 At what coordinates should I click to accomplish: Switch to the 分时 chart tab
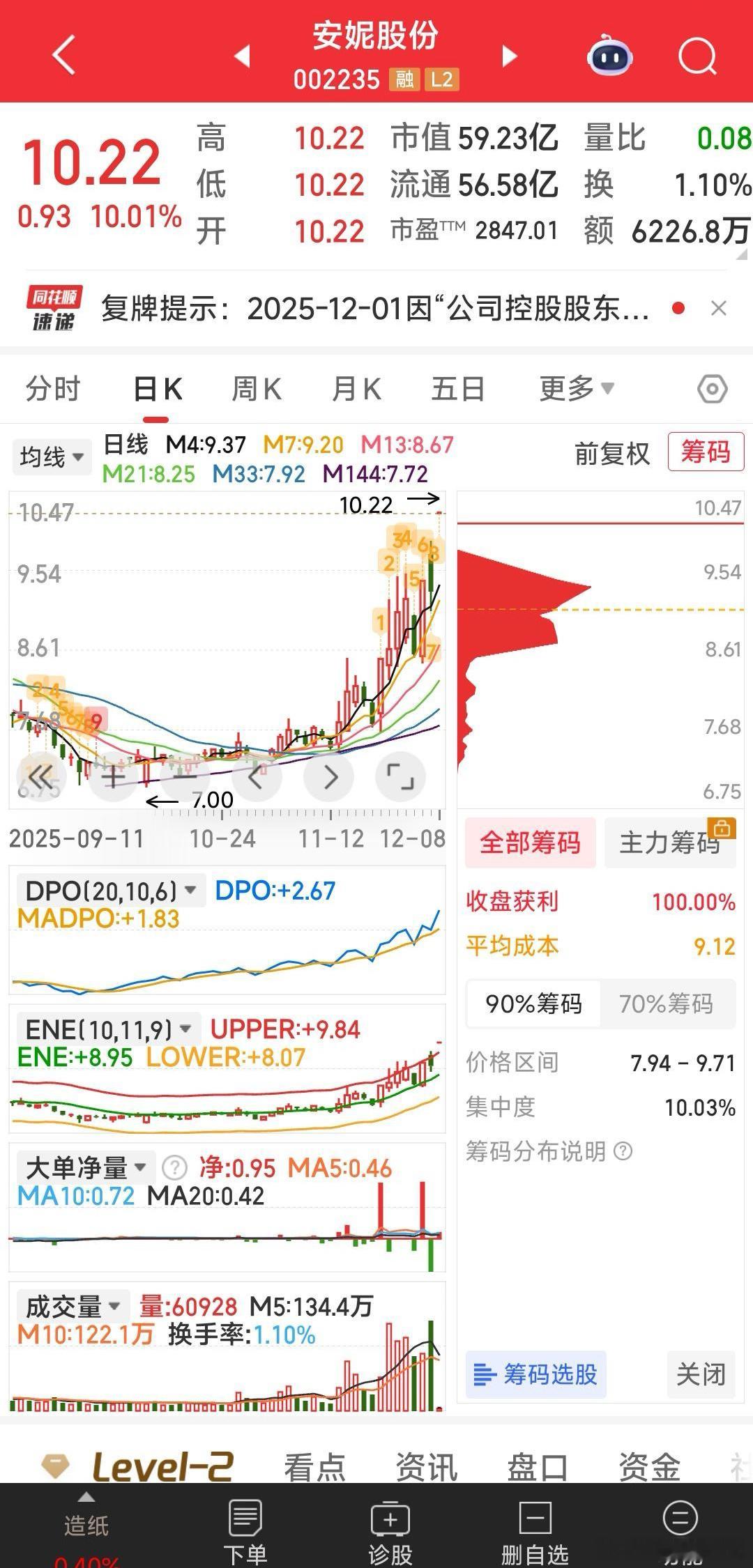(x=53, y=389)
